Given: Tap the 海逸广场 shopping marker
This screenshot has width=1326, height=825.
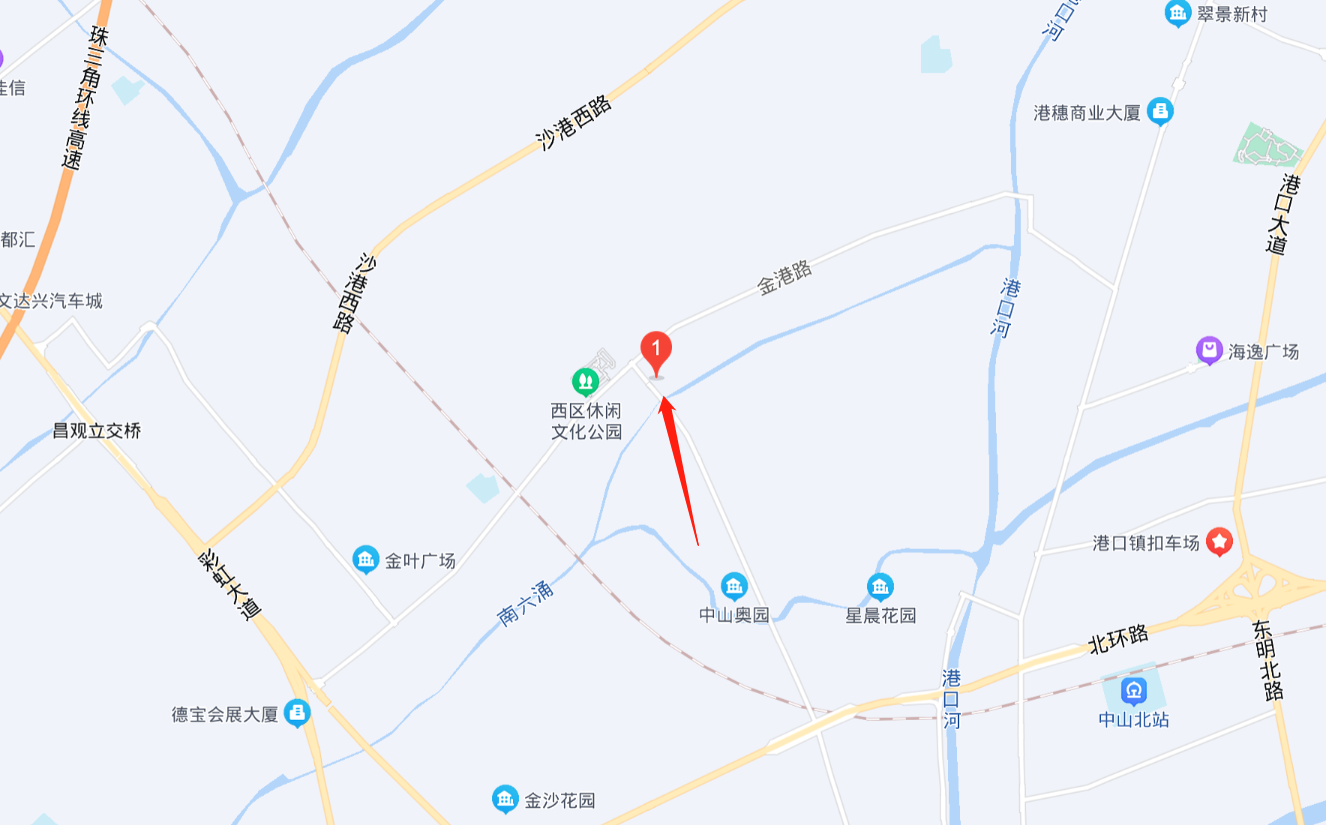Looking at the screenshot, I should tap(1210, 351).
